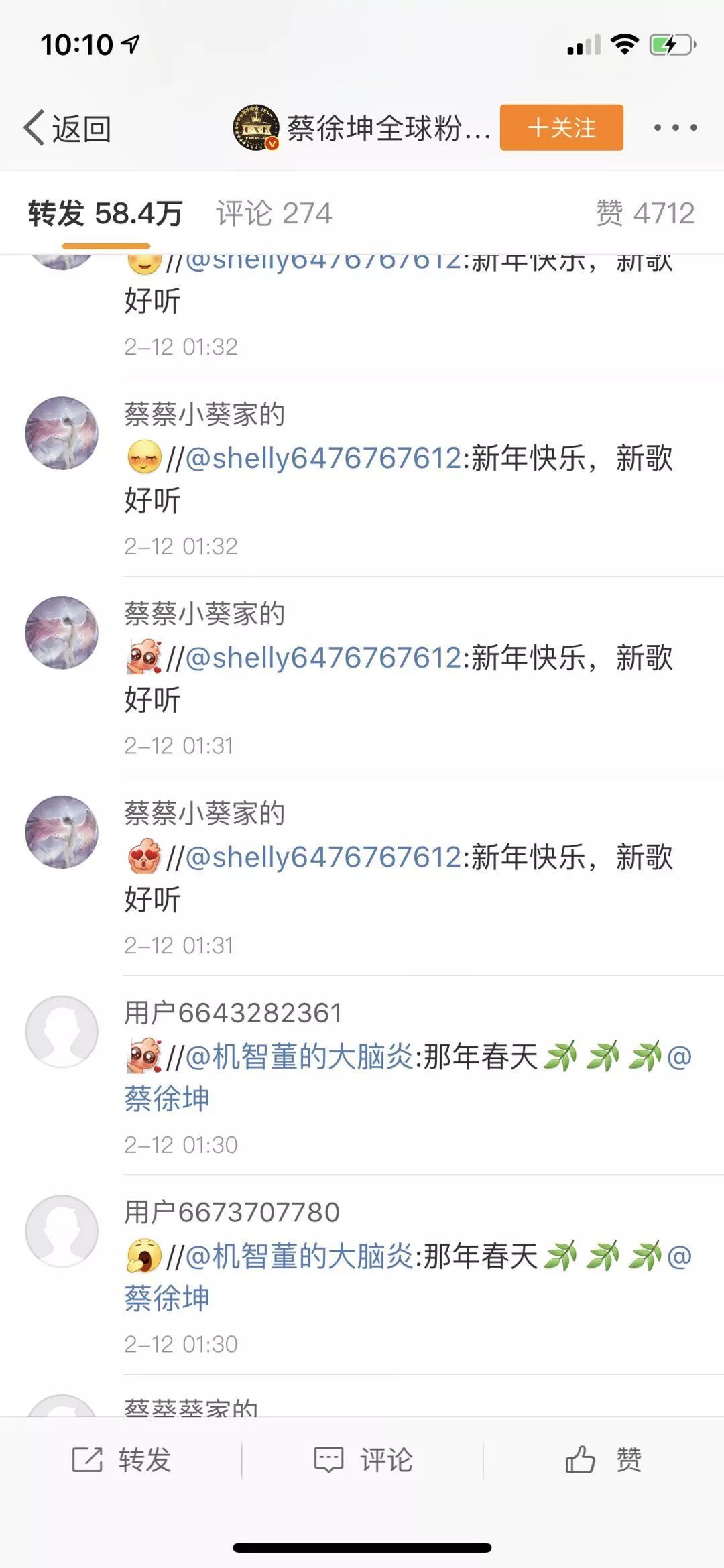Follow the account with +关注 button
The width and height of the screenshot is (724, 1568).
(x=561, y=127)
